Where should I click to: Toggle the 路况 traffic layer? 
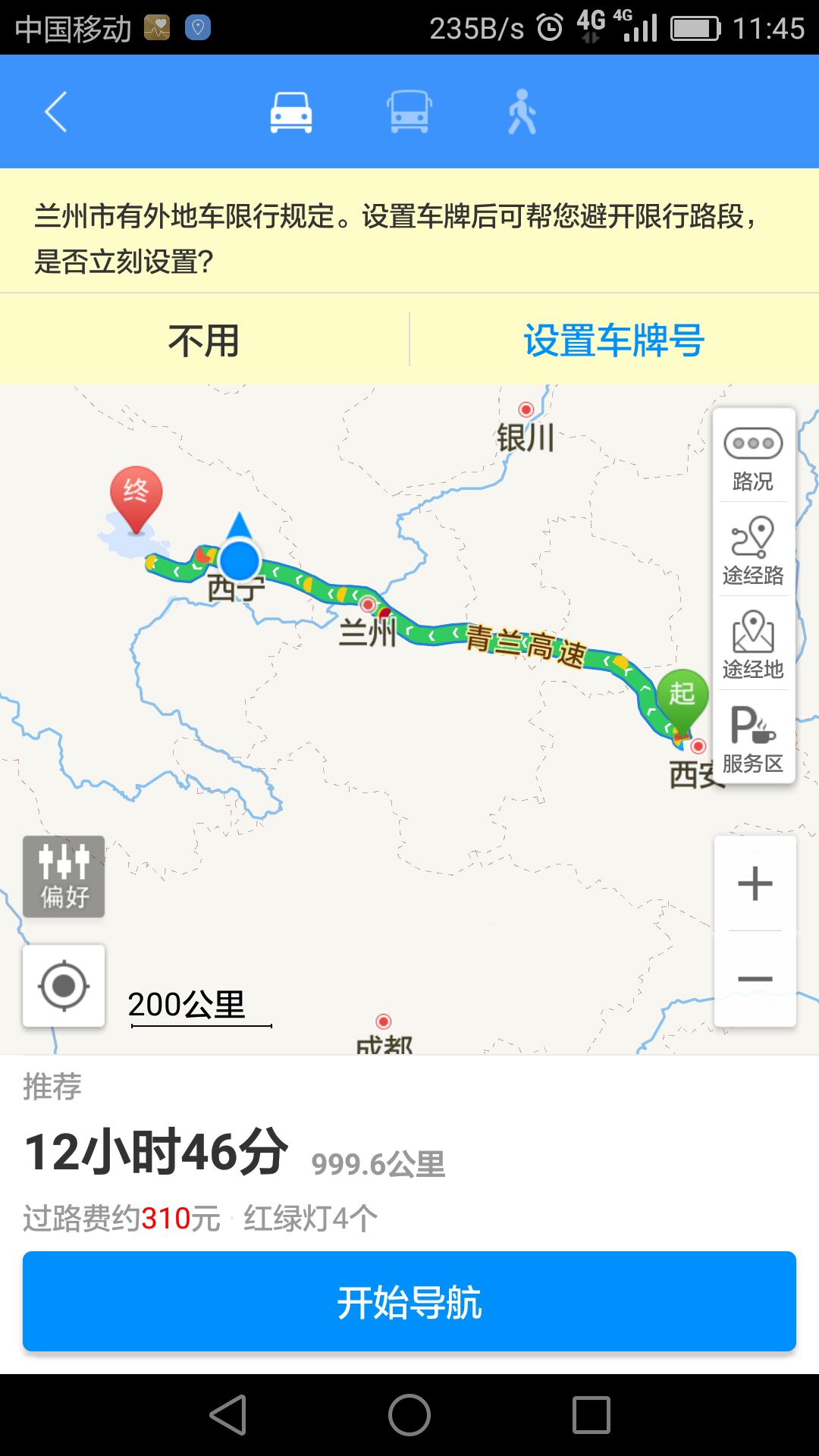point(753,458)
